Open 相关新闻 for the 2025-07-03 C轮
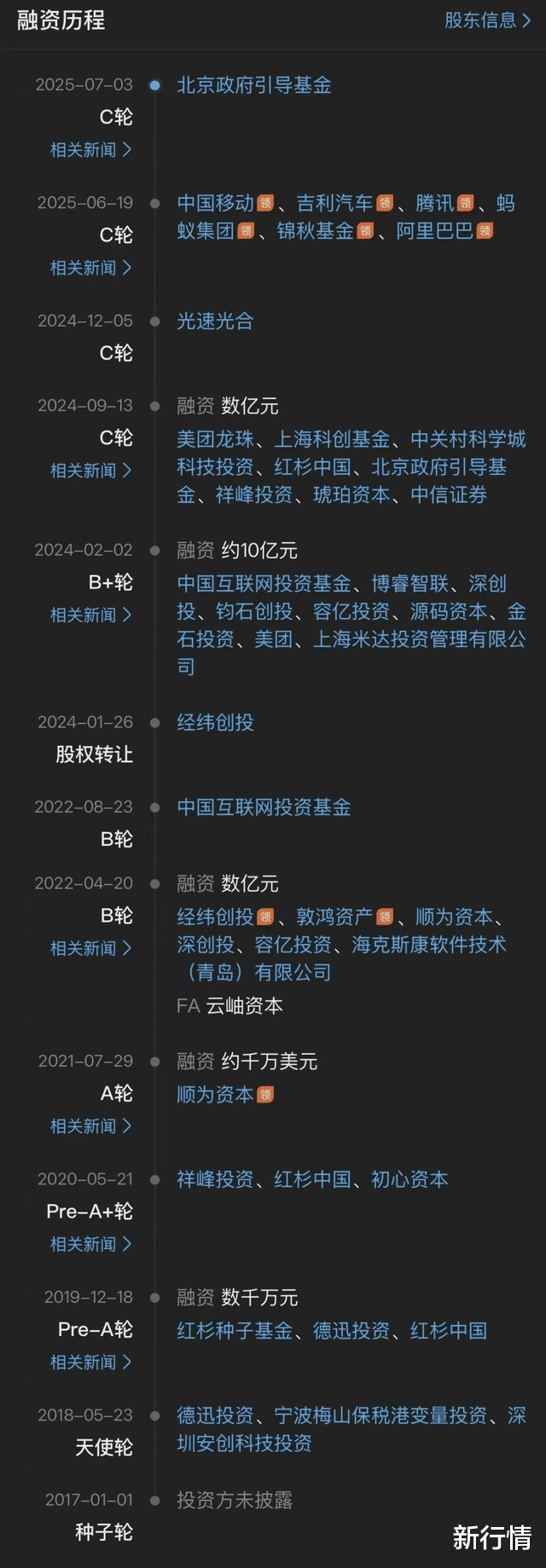Image resolution: width=546 pixels, height=1568 pixels. 90,150
